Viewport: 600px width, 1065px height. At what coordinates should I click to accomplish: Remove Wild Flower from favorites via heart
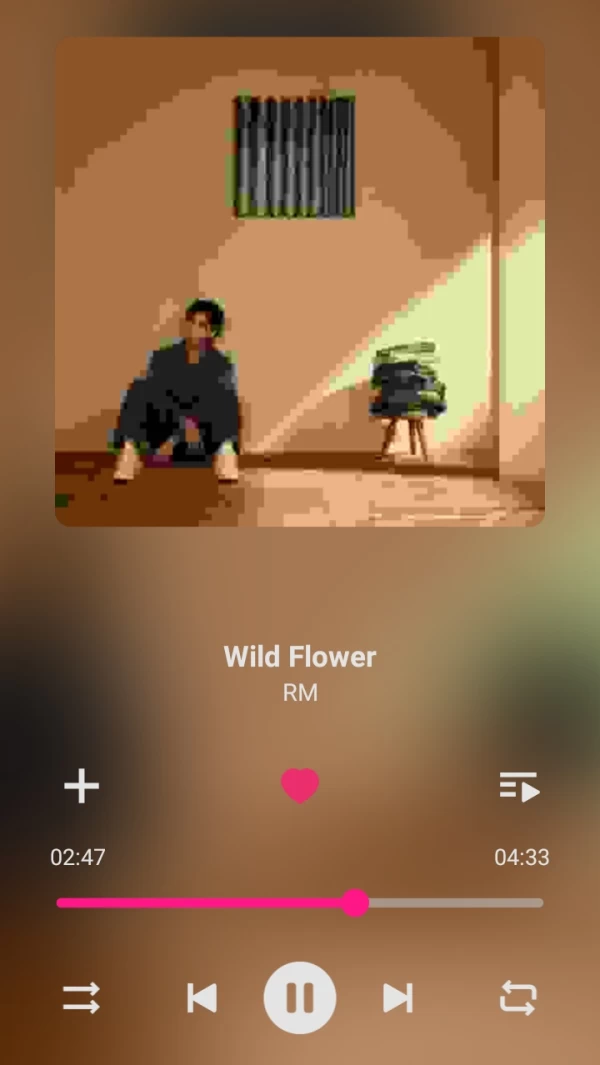coord(300,787)
